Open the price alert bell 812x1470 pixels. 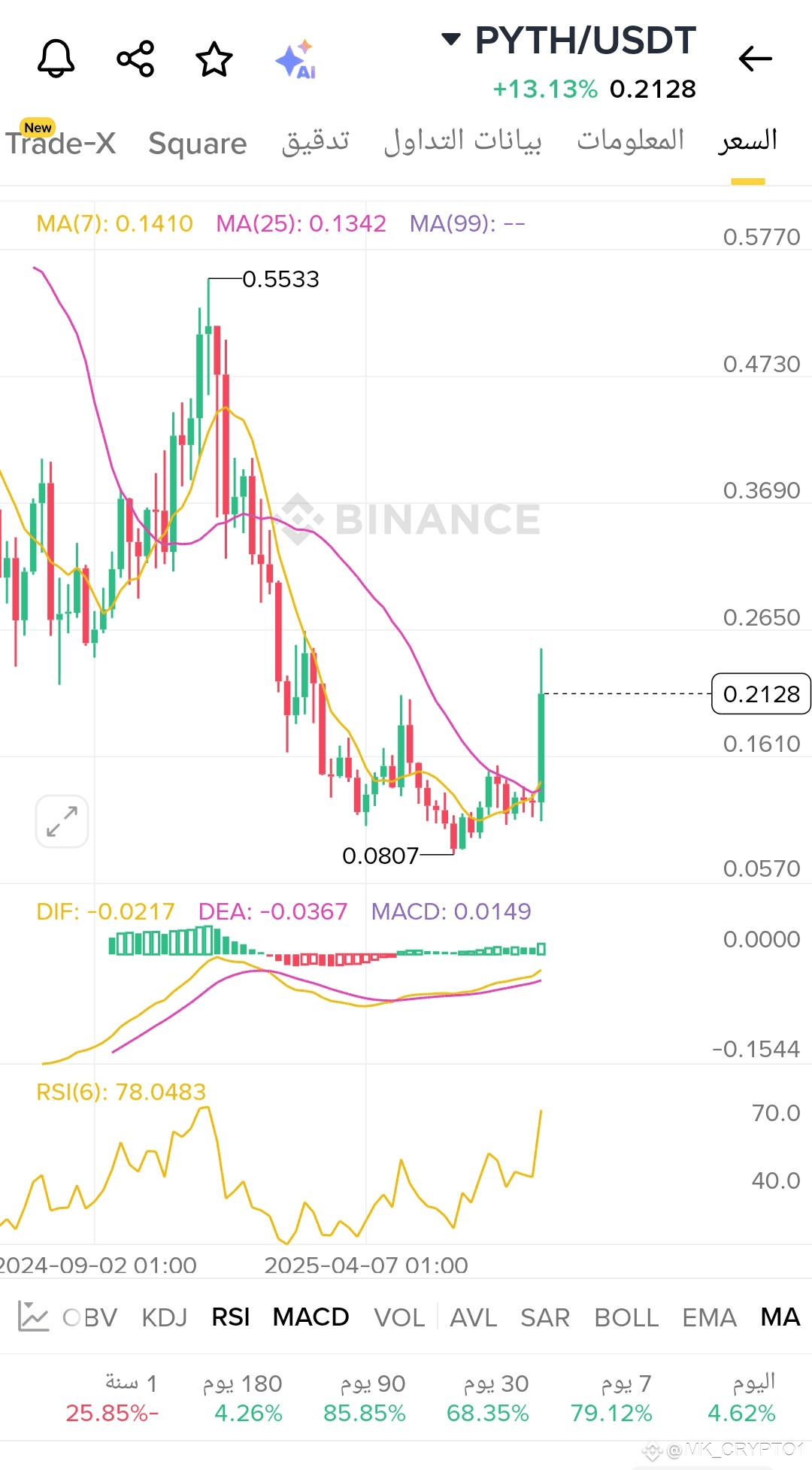click(x=56, y=59)
